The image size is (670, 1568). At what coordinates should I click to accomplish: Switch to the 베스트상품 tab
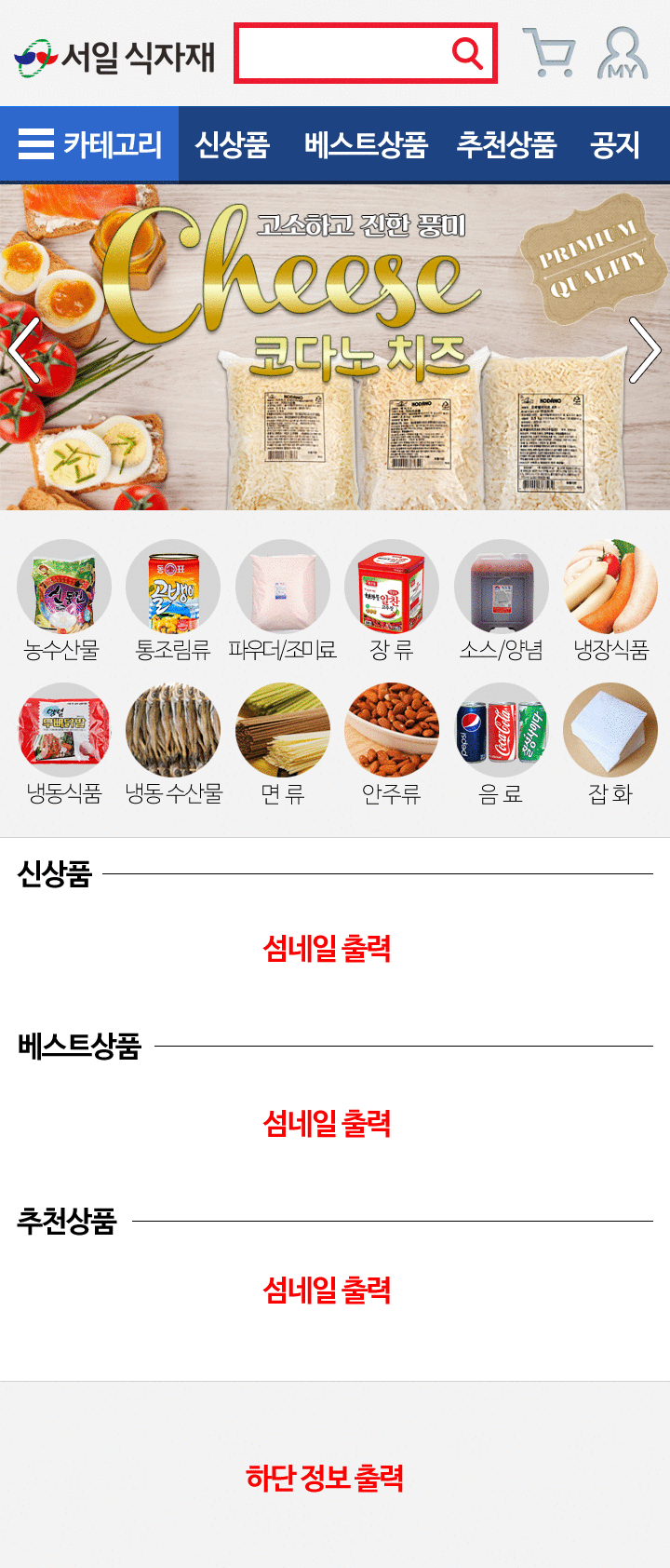[x=366, y=144]
